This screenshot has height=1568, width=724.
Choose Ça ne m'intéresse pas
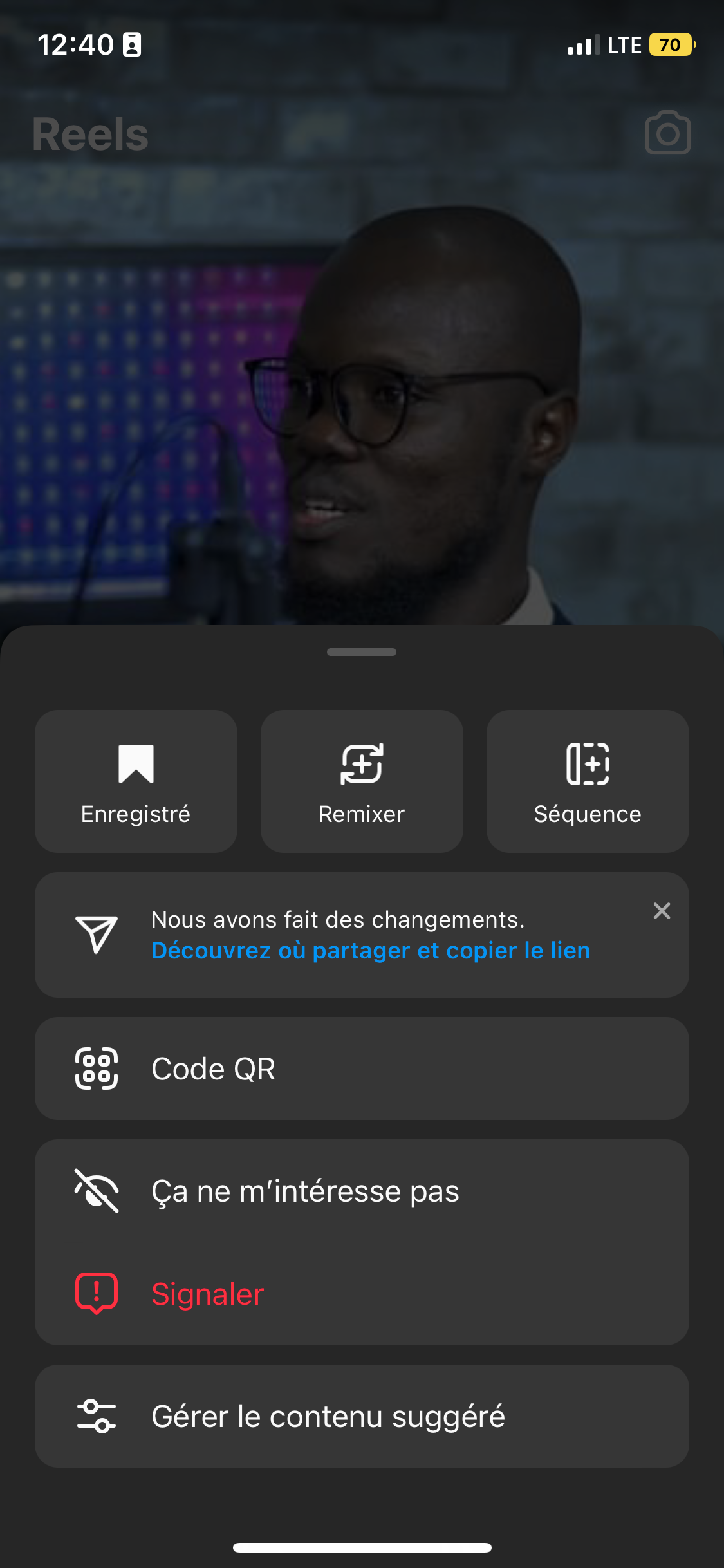click(362, 1191)
